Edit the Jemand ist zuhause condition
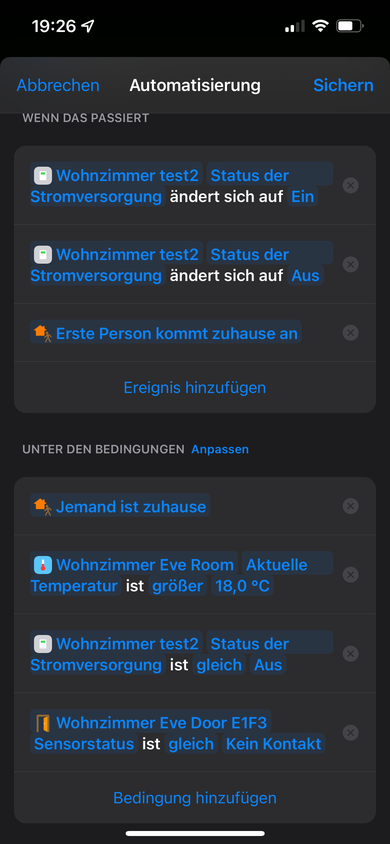Image resolution: width=390 pixels, height=844 pixels. coord(120,507)
